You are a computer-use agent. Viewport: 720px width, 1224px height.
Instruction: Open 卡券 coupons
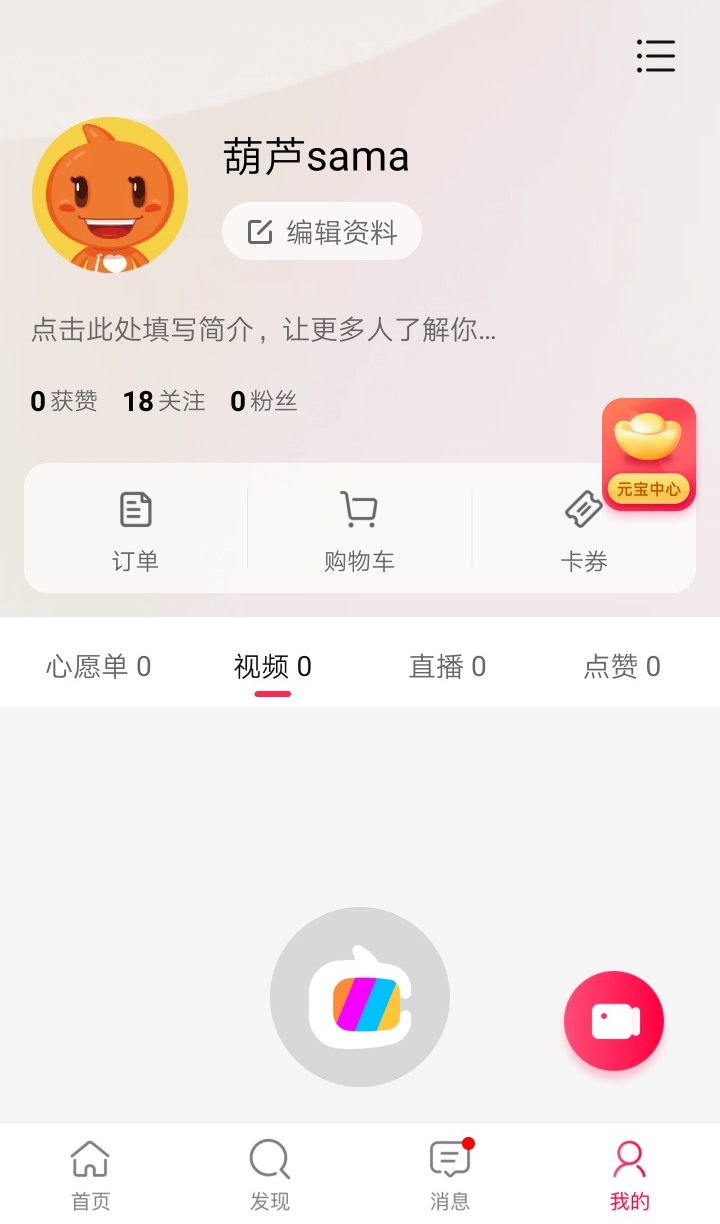coord(583,530)
